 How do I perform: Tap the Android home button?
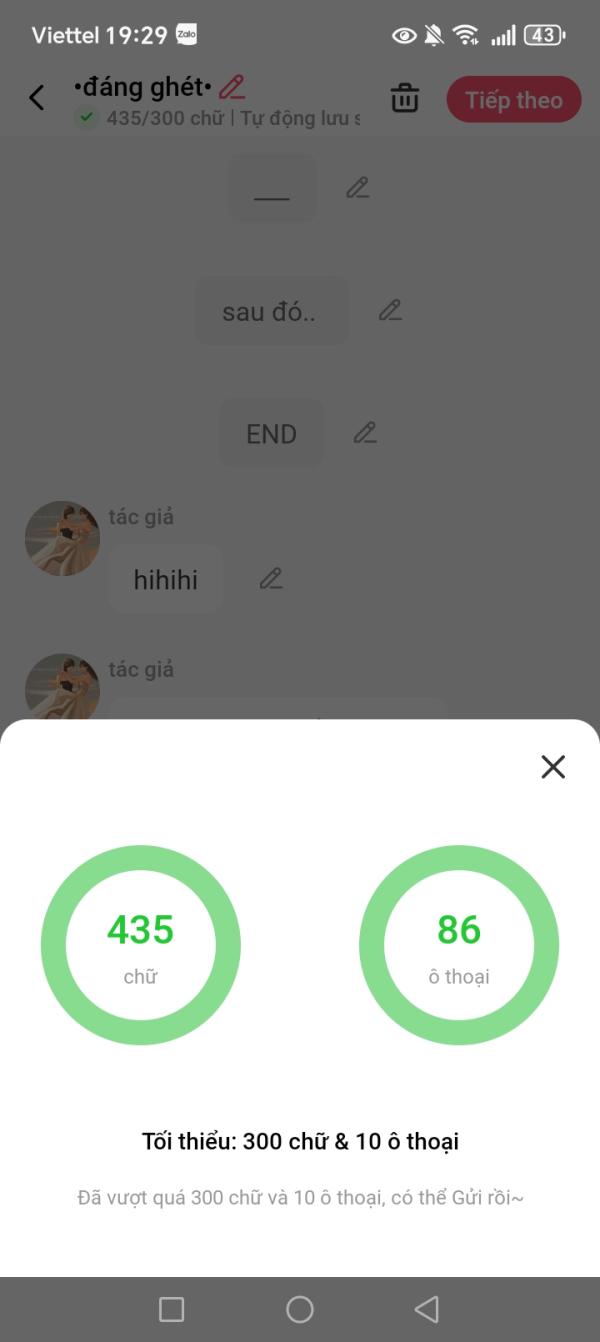tap(300, 1309)
